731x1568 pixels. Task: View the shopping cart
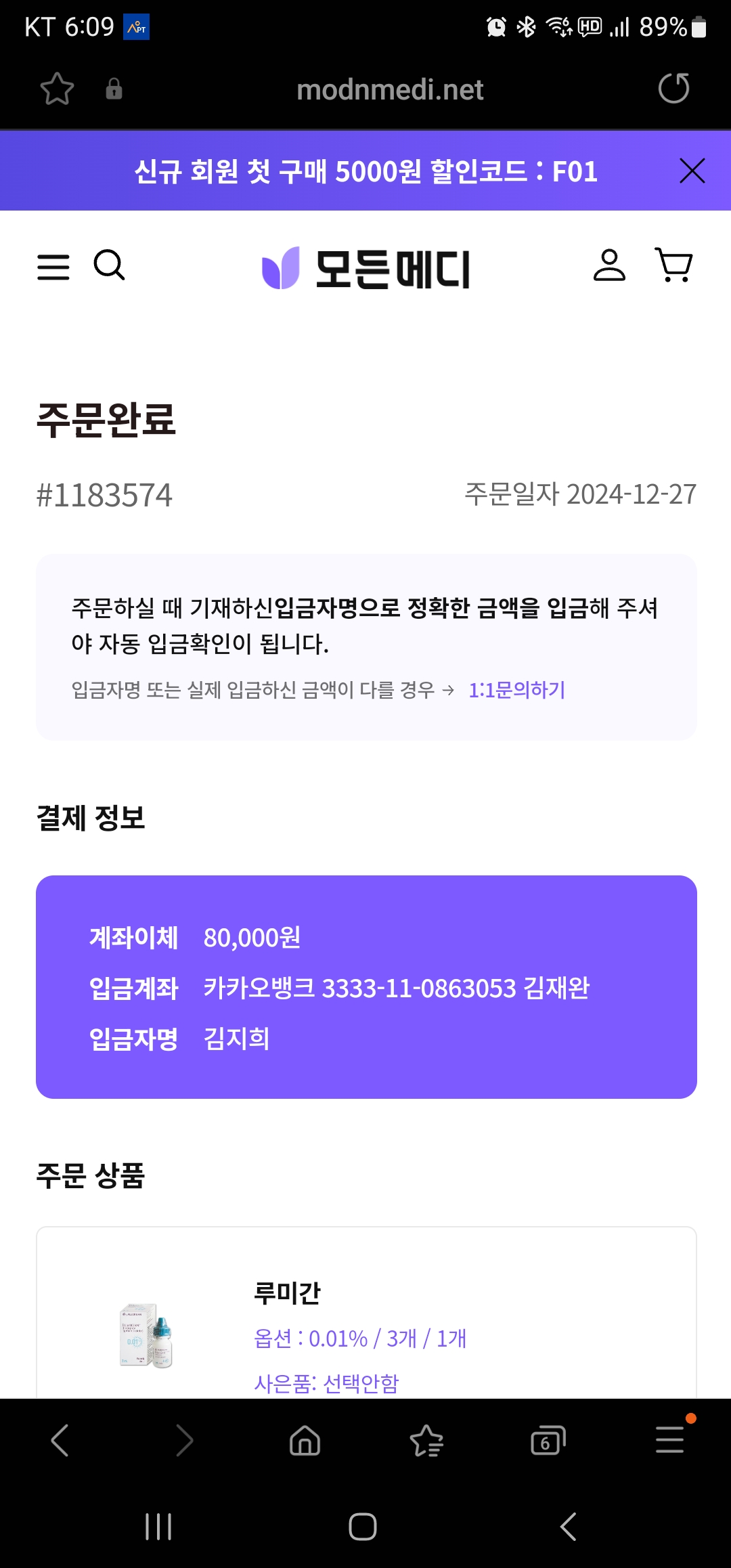click(x=673, y=265)
